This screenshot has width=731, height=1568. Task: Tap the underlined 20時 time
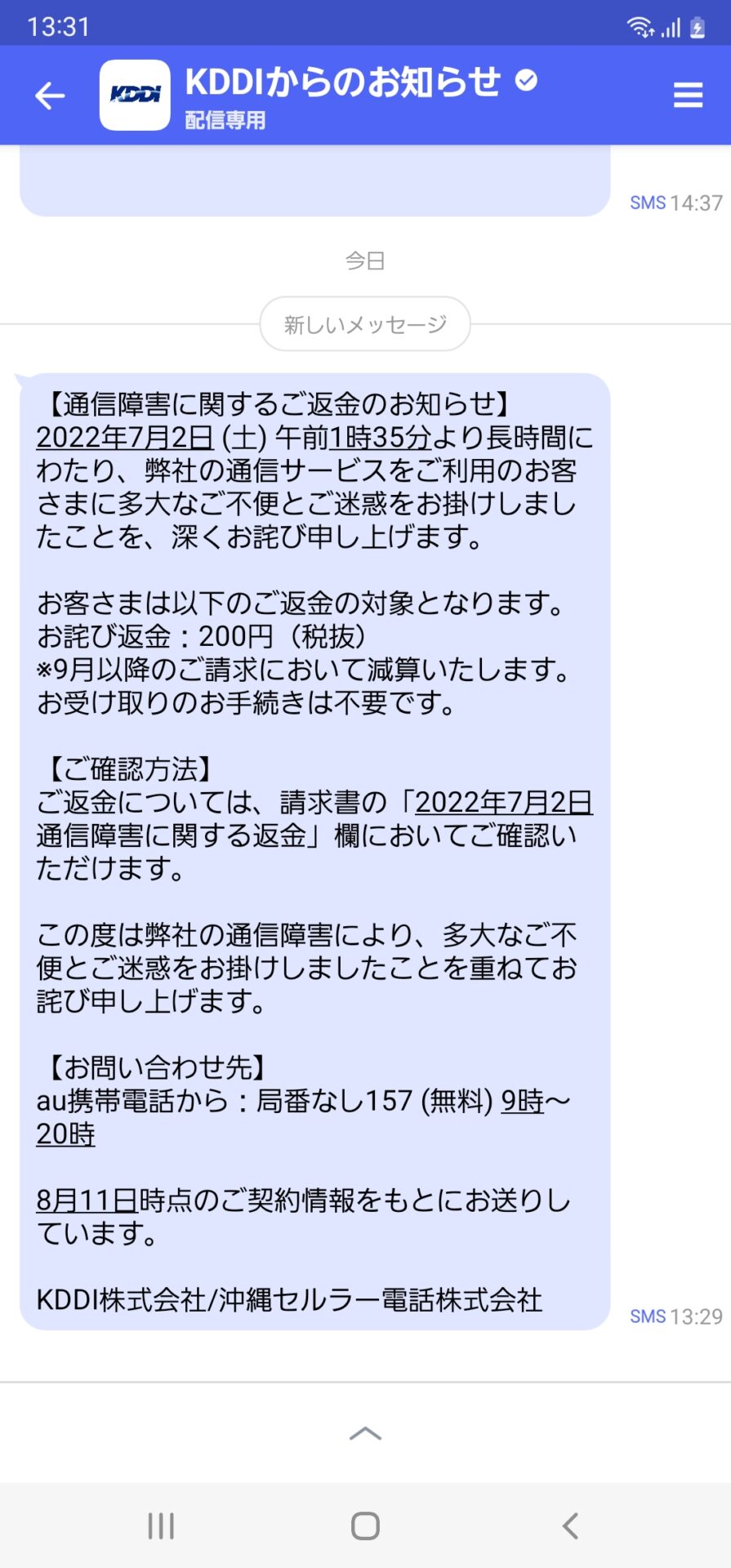point(65,1134)
